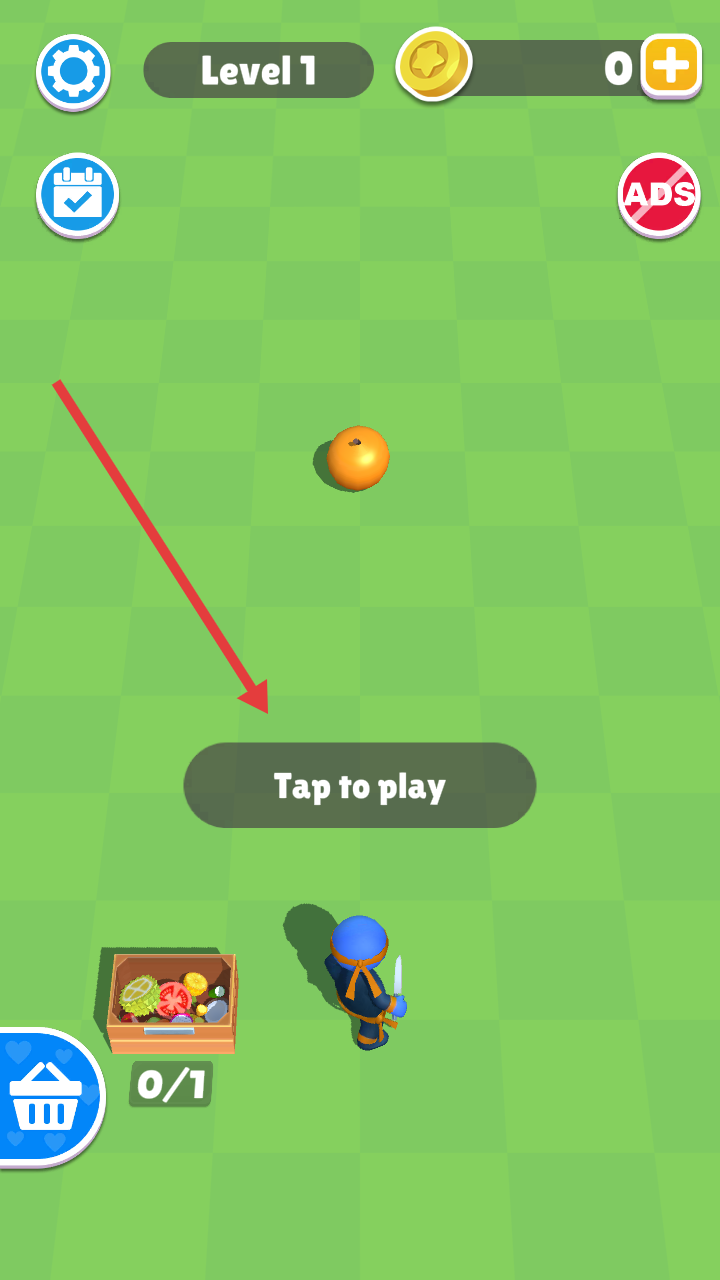Open the remove ads button
Viewport: 720px width, 1280px height.
point(659,194)
